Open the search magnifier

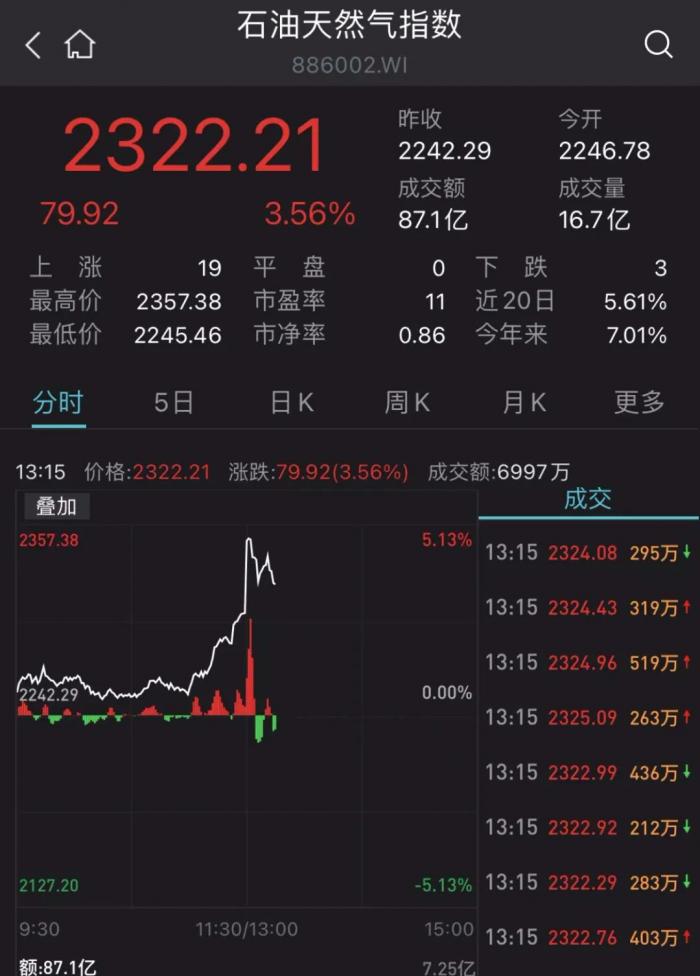point(658,45)
